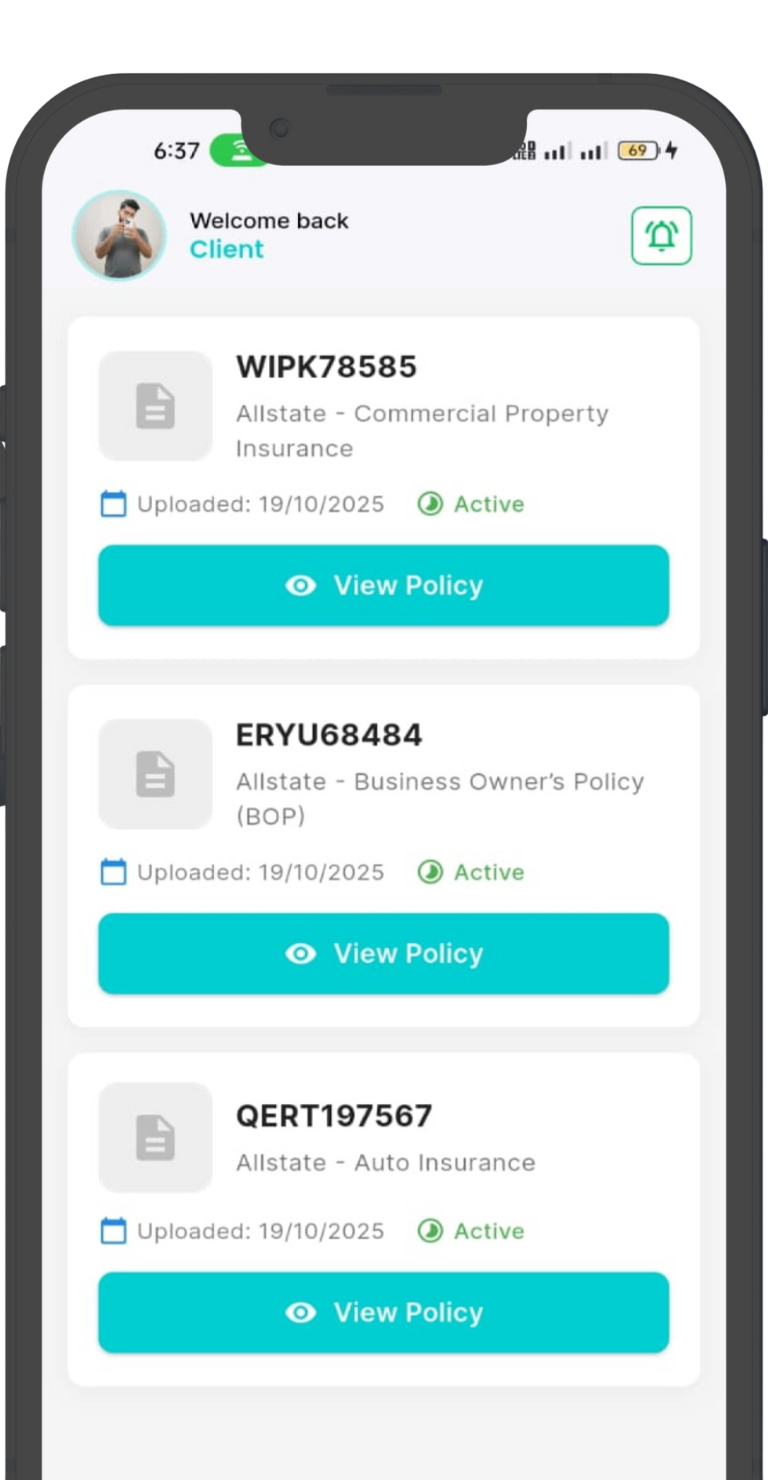Tap the profile photo avatar
Screen dimensions: 768x1480
coord(119,236)
